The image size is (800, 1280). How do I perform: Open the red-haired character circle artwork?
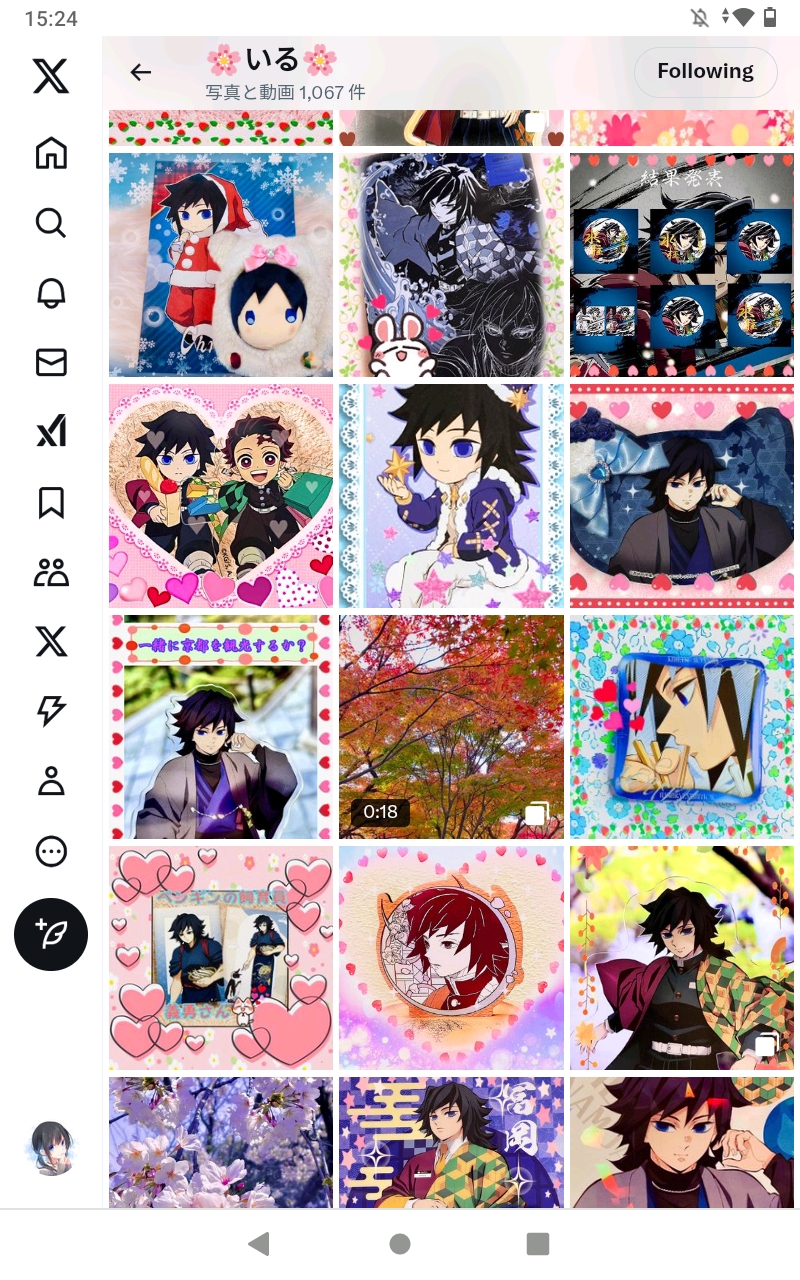pyautogui.click(x=451, y=958)
